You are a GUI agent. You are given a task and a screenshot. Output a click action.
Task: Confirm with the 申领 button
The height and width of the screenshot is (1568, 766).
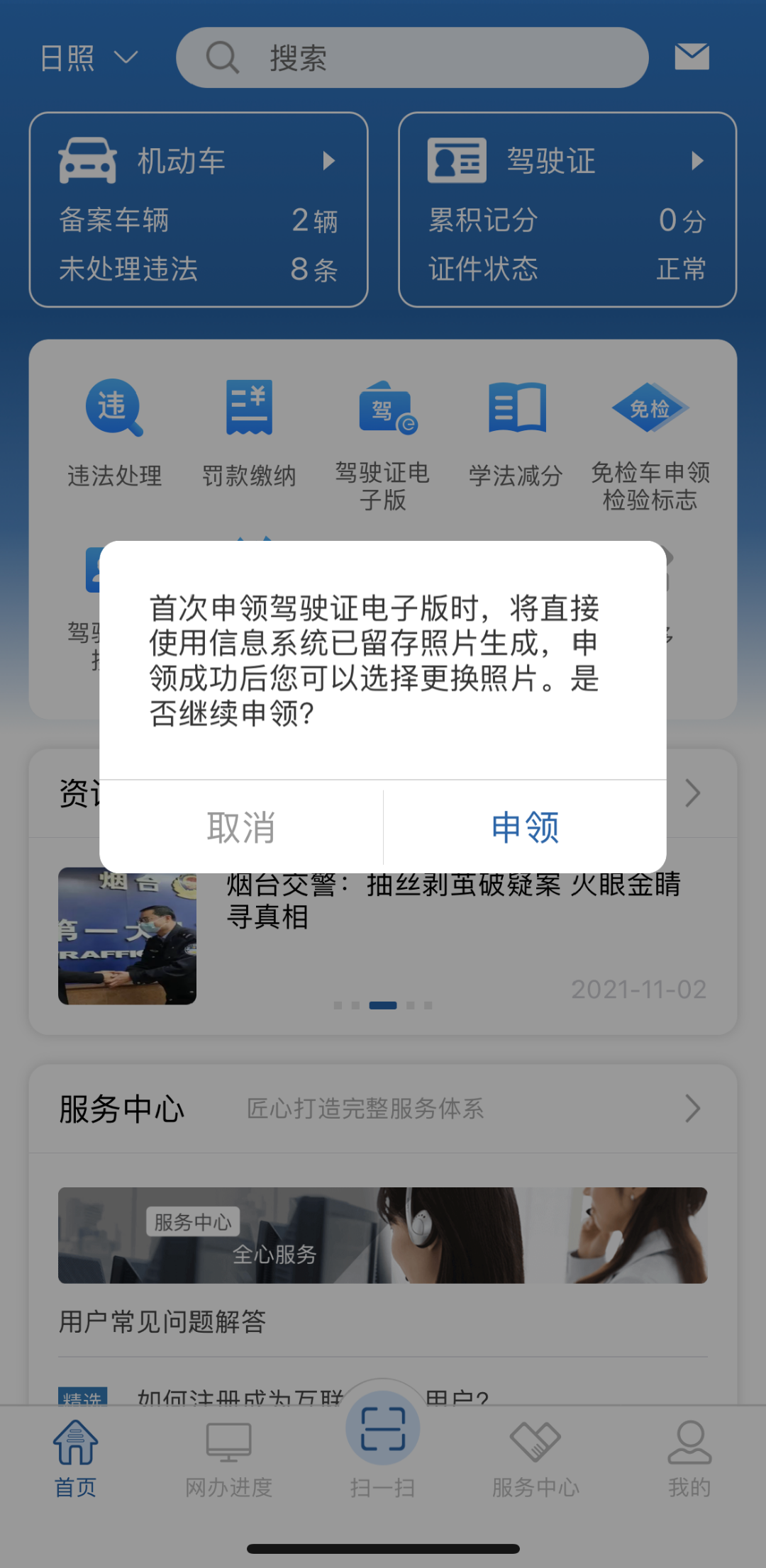(525, 827)
